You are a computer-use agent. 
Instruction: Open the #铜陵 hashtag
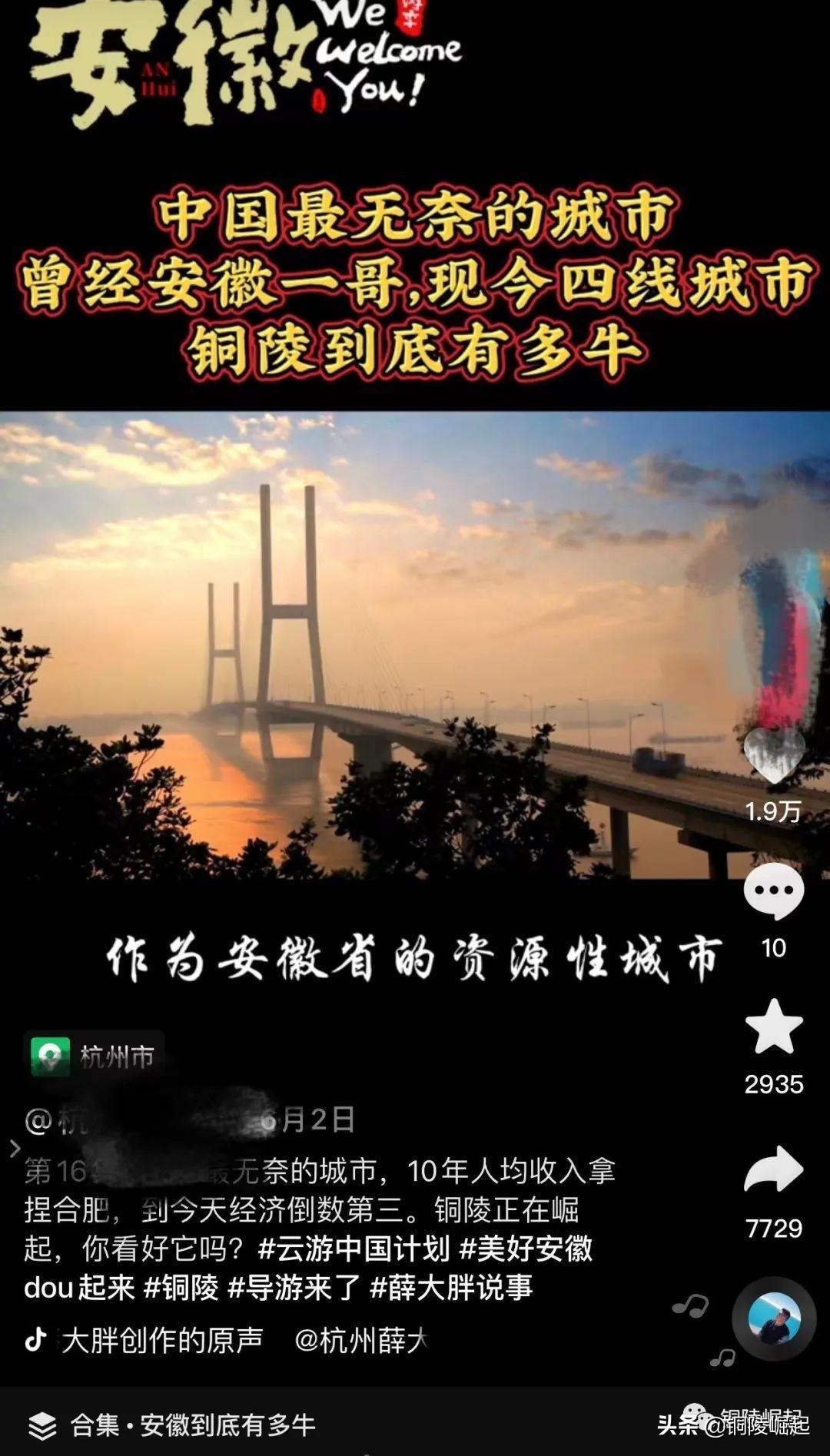point(181,1287)
